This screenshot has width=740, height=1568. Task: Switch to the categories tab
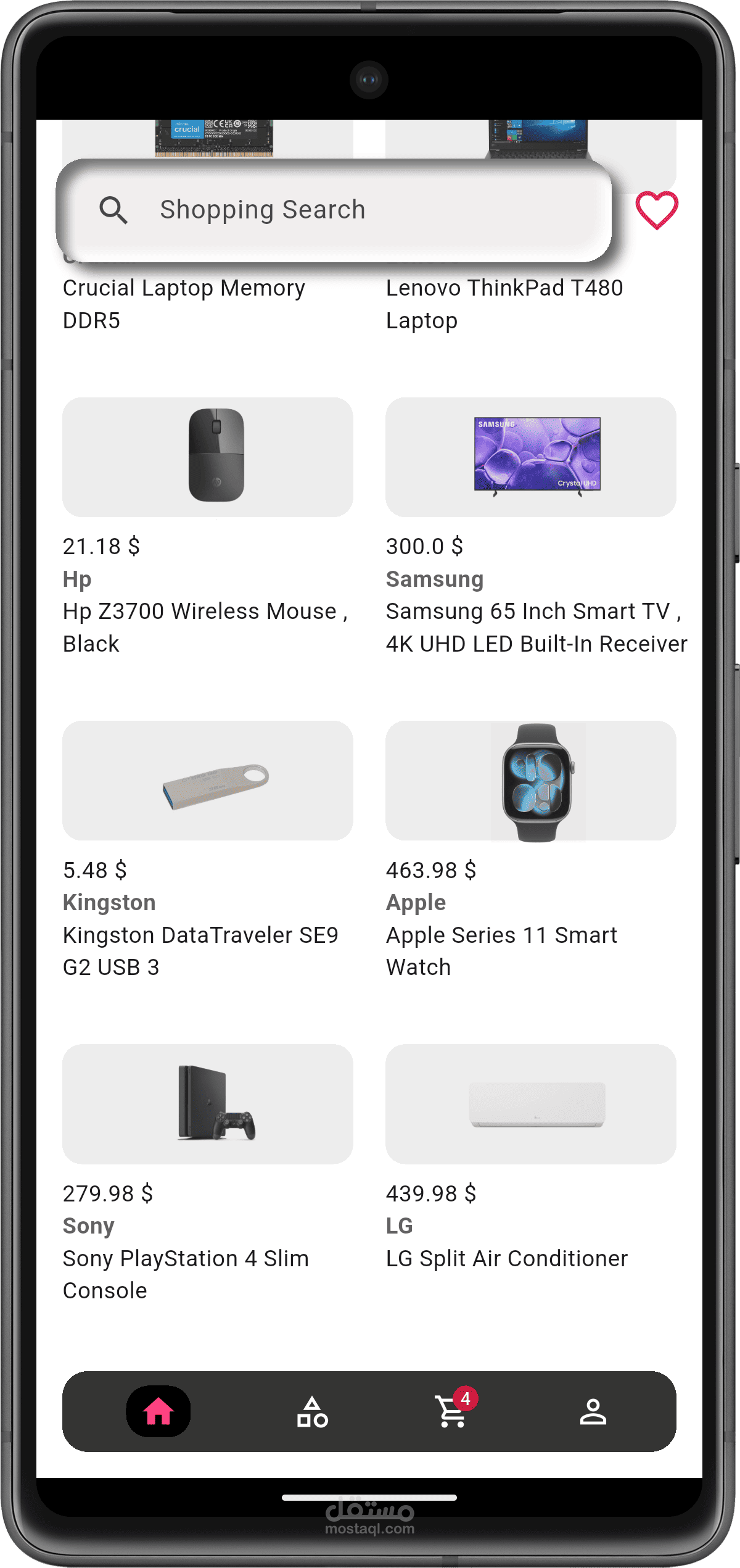(x=312, y=1412)
